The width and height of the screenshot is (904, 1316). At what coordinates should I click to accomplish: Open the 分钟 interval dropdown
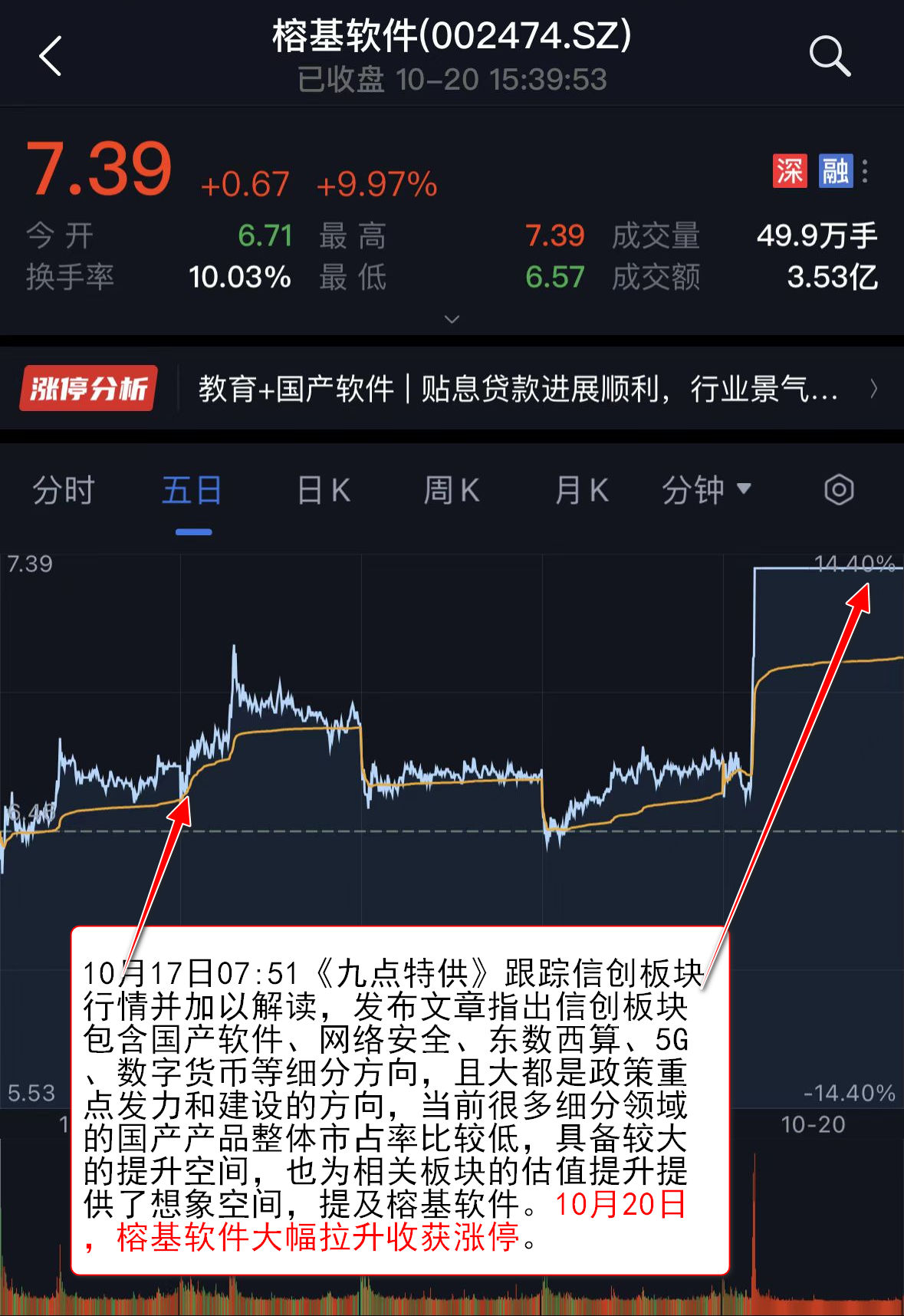706,490
